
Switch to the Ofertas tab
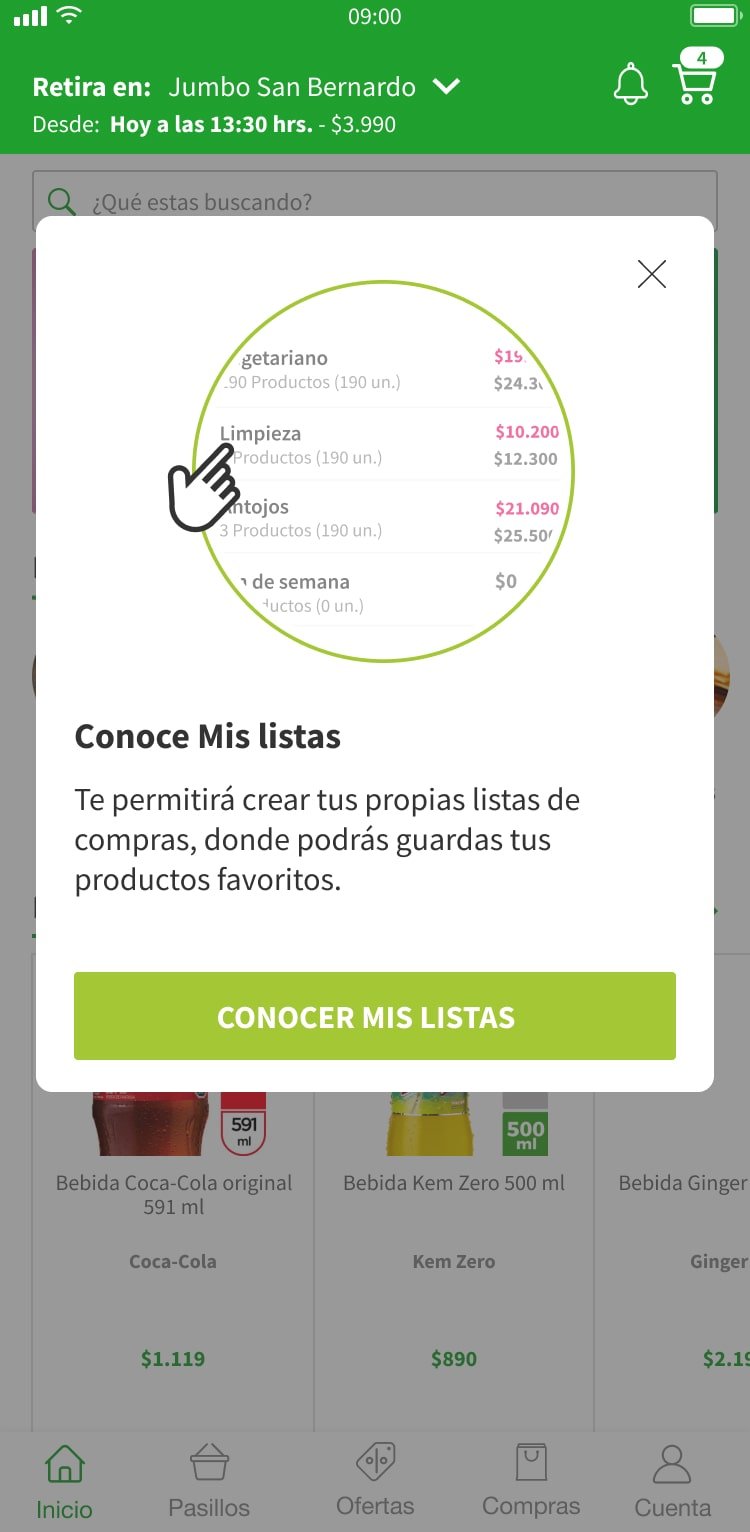click(x=375, y=1482)
